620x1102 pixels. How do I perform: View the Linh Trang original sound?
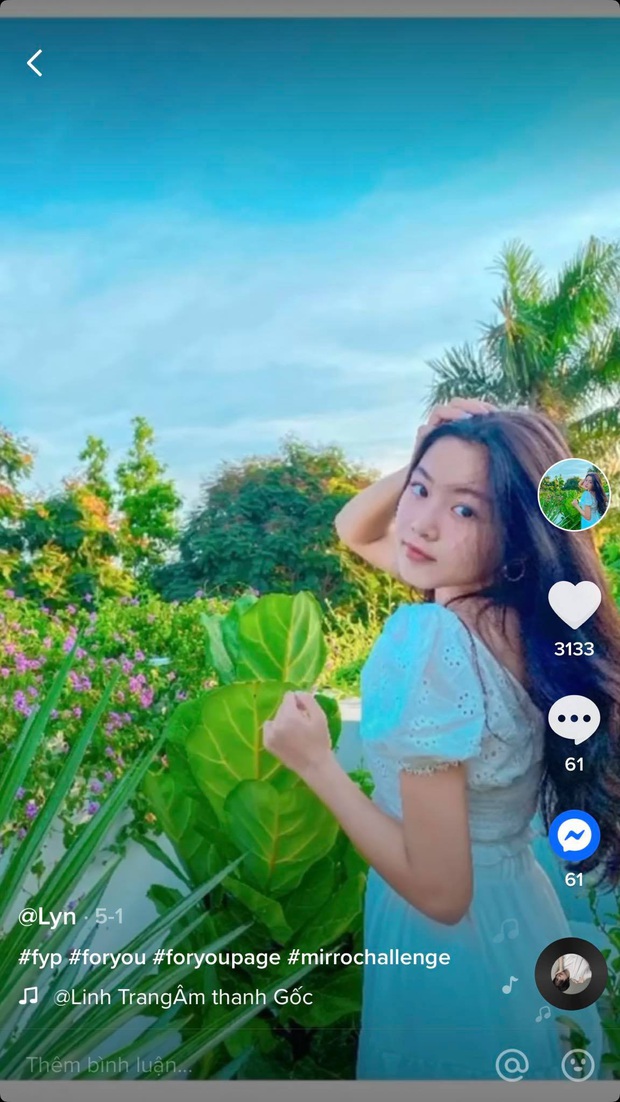183,996
